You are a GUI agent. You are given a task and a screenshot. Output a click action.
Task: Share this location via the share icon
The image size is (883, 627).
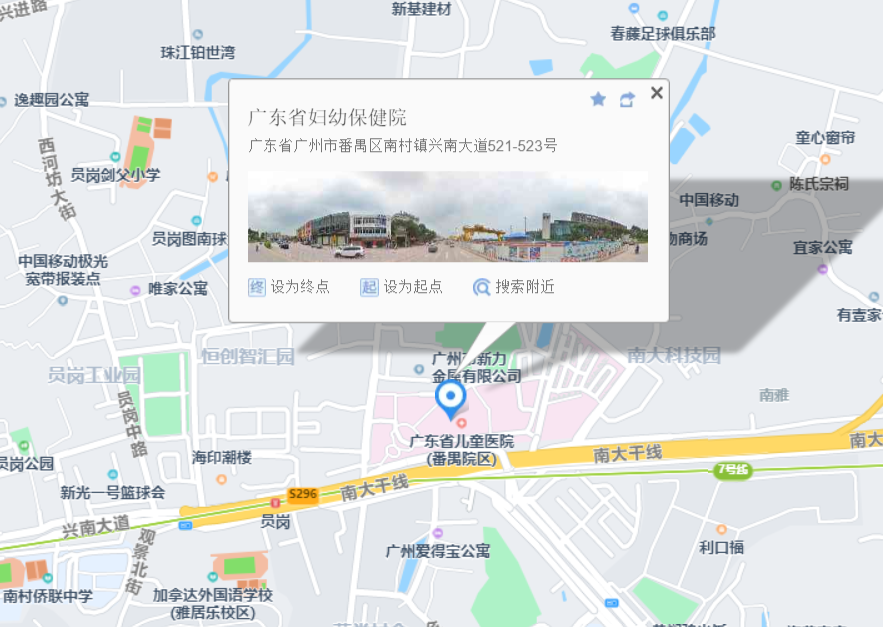[627, 100]
